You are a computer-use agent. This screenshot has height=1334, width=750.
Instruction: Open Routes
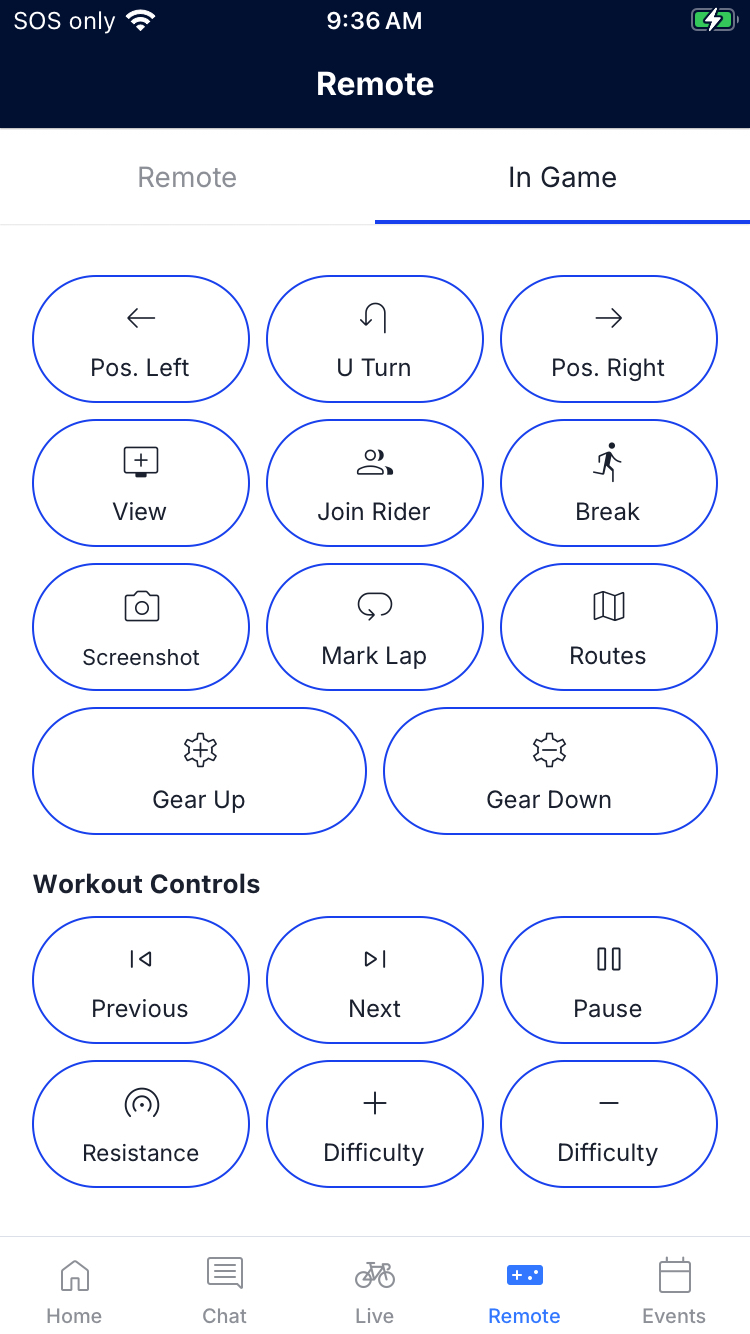pyautogui.click(x=608, y=627)
